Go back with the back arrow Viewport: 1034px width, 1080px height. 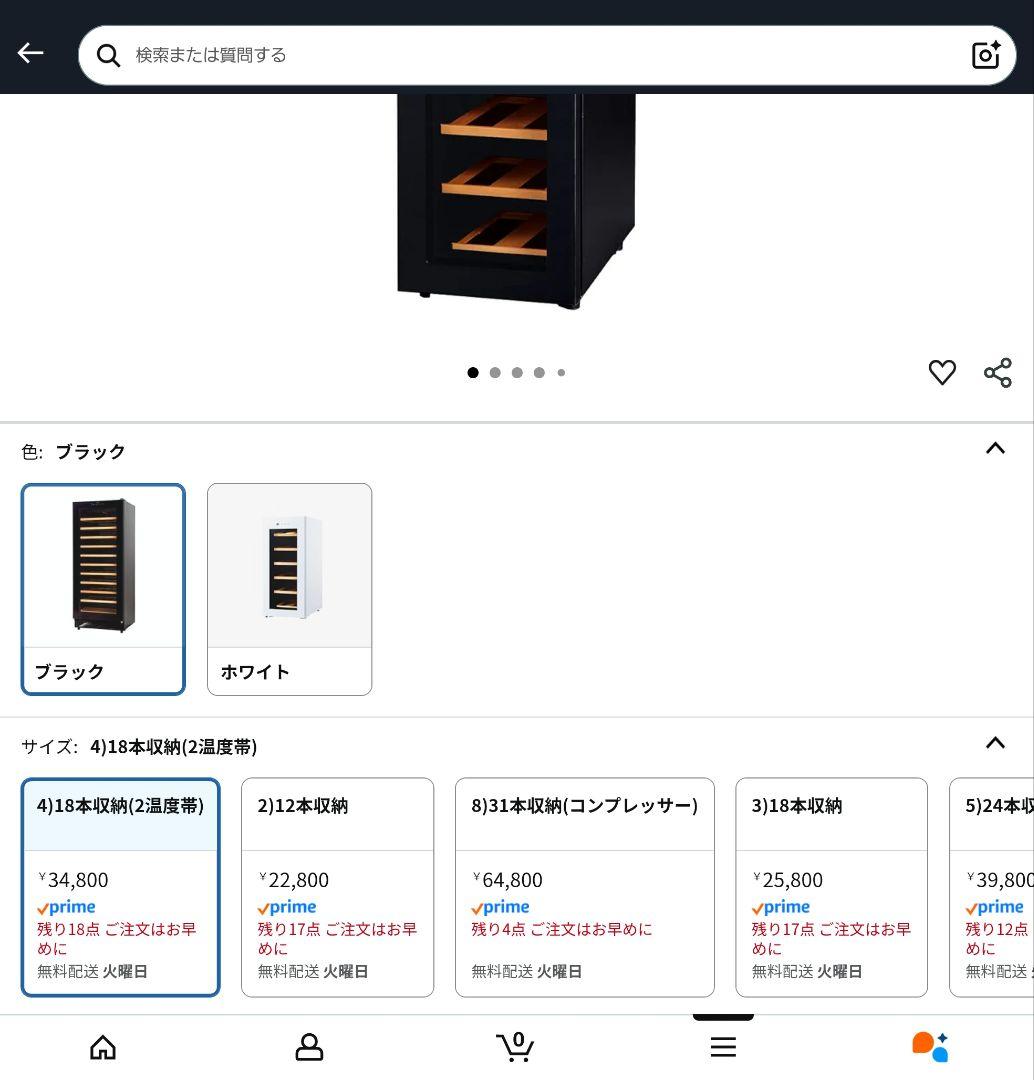30,52
